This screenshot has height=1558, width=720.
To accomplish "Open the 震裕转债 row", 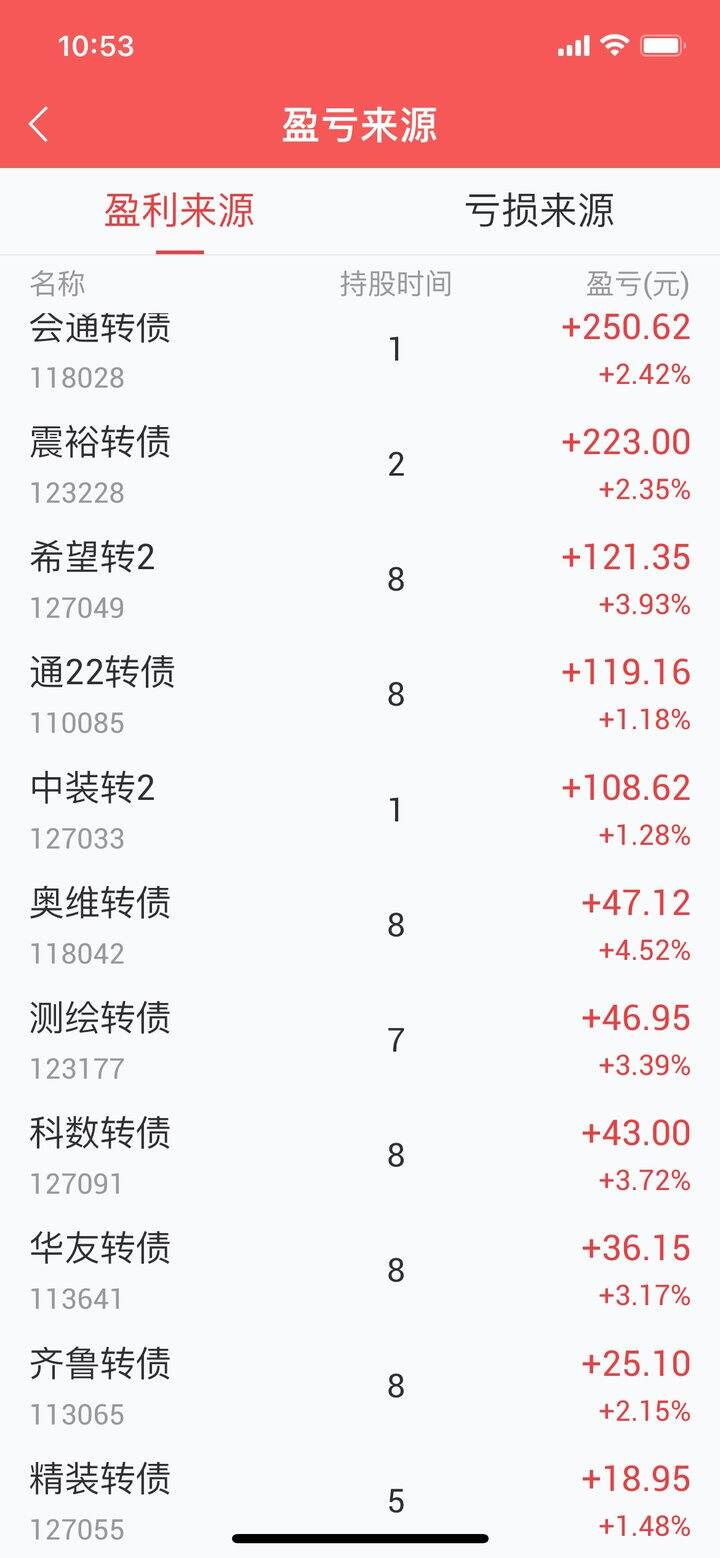I will [x=360, y=465].
